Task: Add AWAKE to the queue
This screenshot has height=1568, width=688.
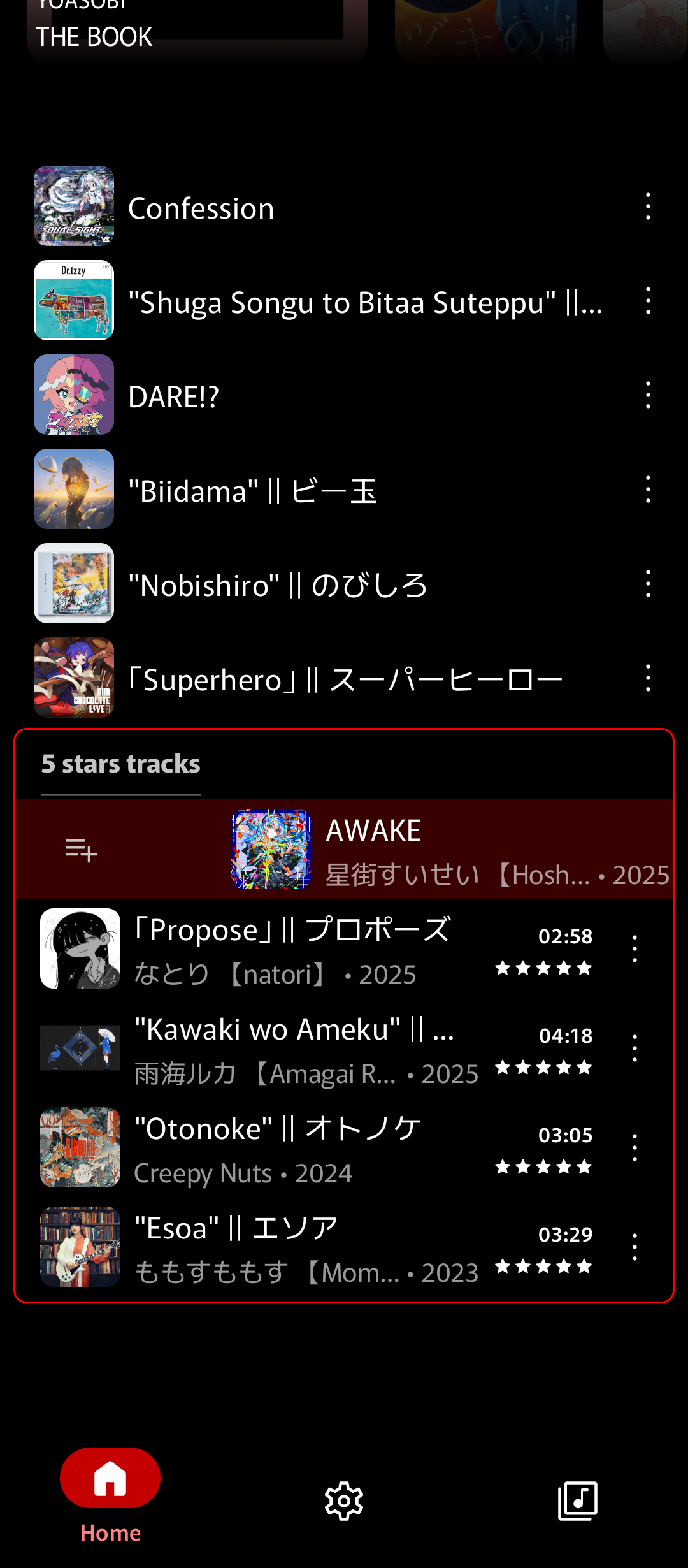Action: point(81,850)
